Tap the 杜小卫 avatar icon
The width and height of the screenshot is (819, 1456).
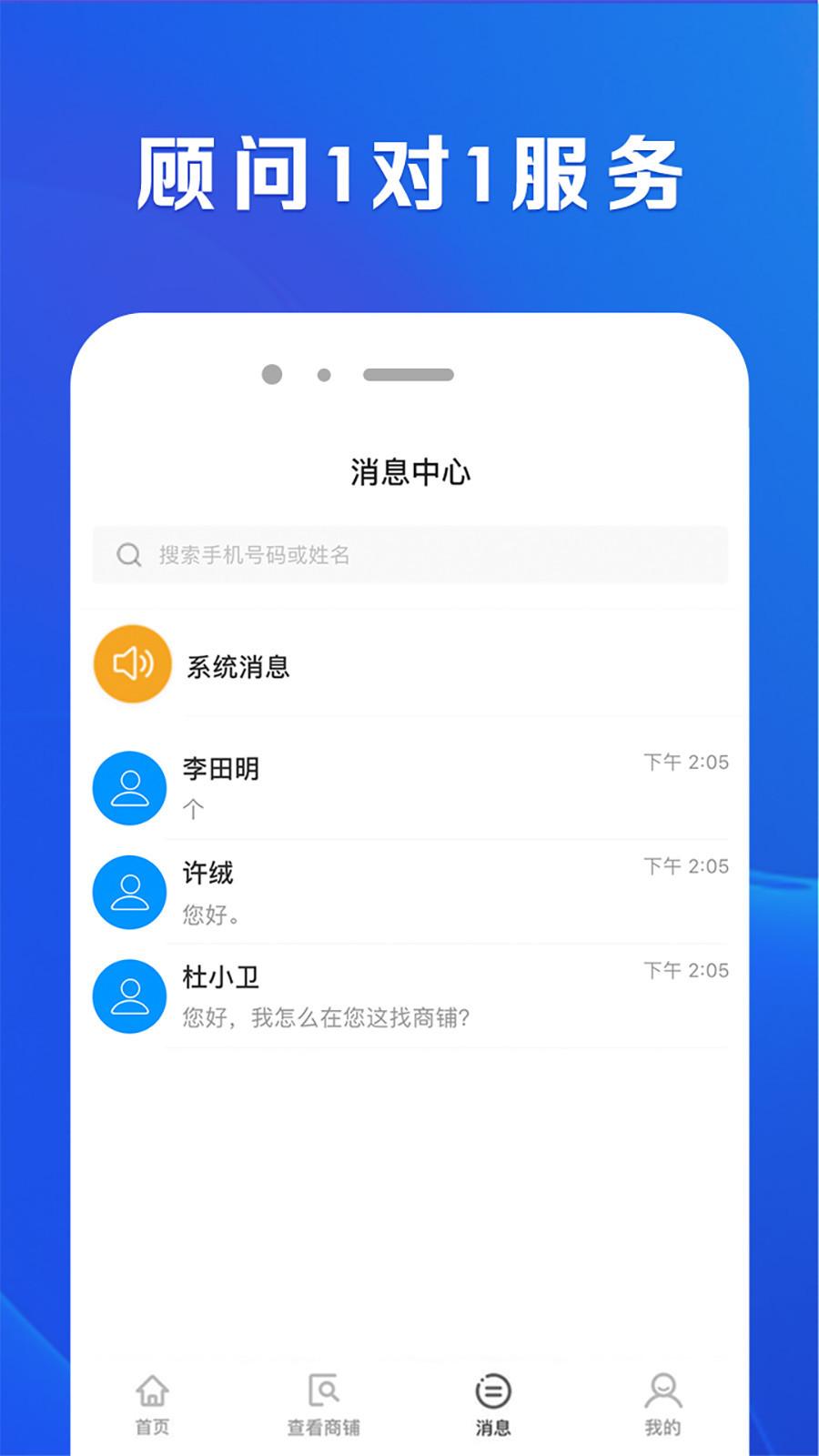(x=128, y=996)
